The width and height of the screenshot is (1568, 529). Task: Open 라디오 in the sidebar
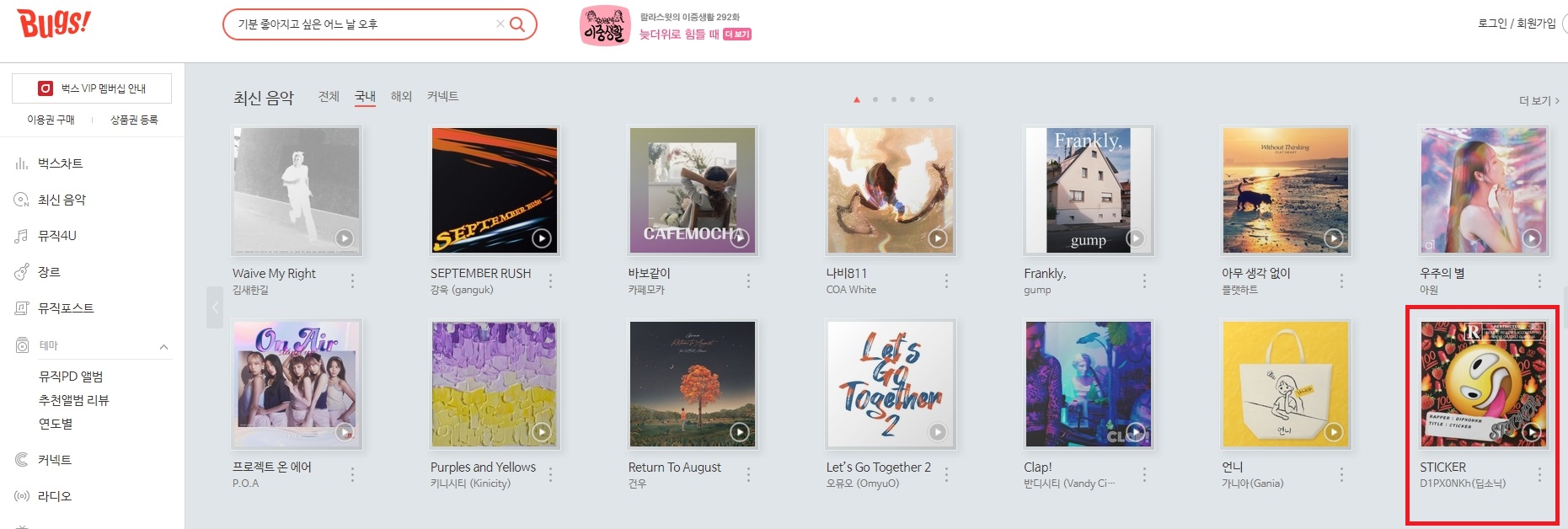[55, 496]
